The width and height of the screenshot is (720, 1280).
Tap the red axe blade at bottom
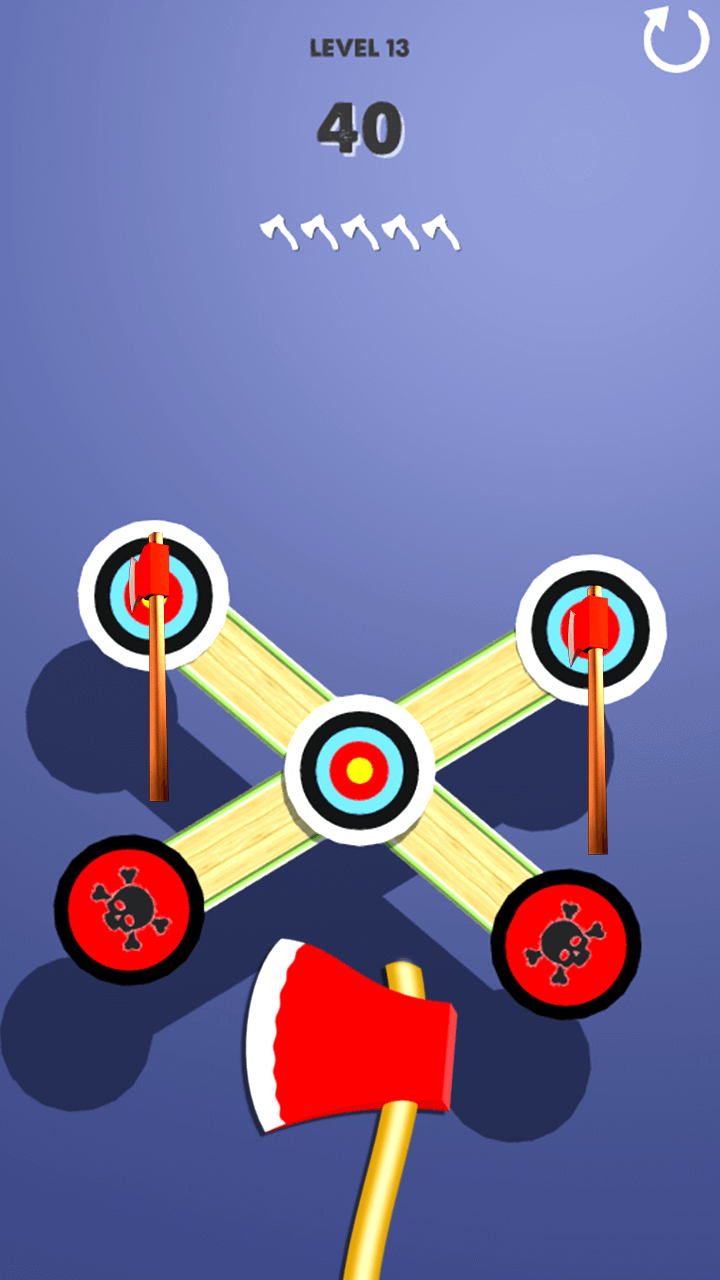(x=330, y=1030)
